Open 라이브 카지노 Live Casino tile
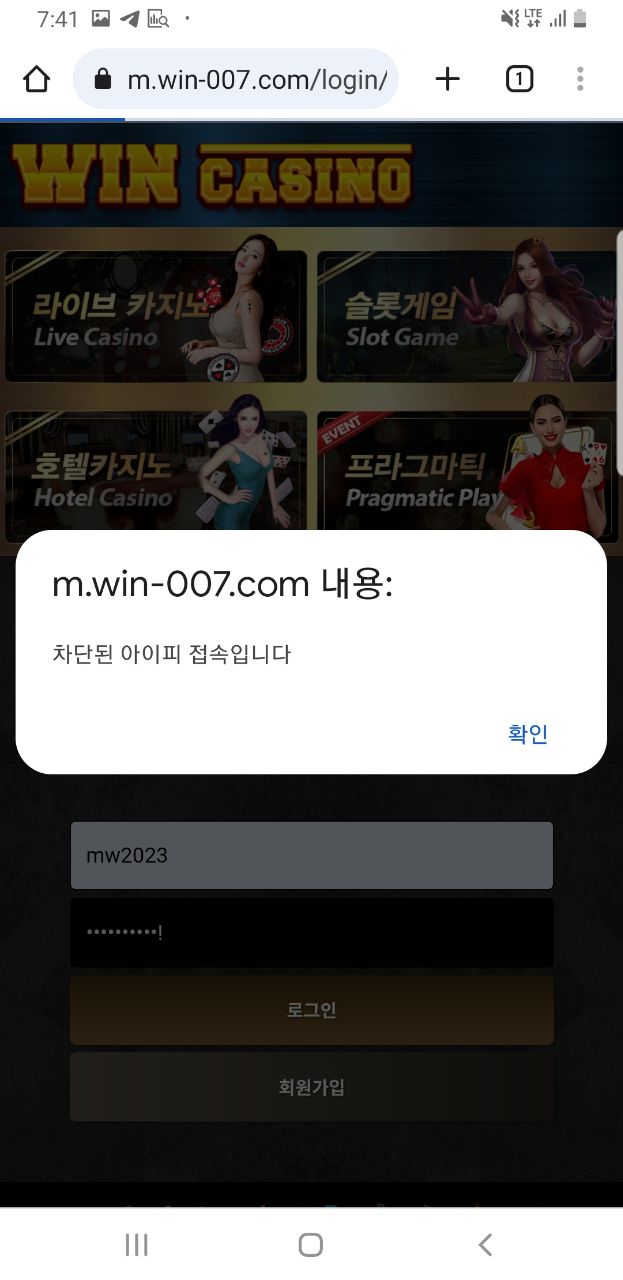Viewport: 623px width, 1280px height. [156, 316]
